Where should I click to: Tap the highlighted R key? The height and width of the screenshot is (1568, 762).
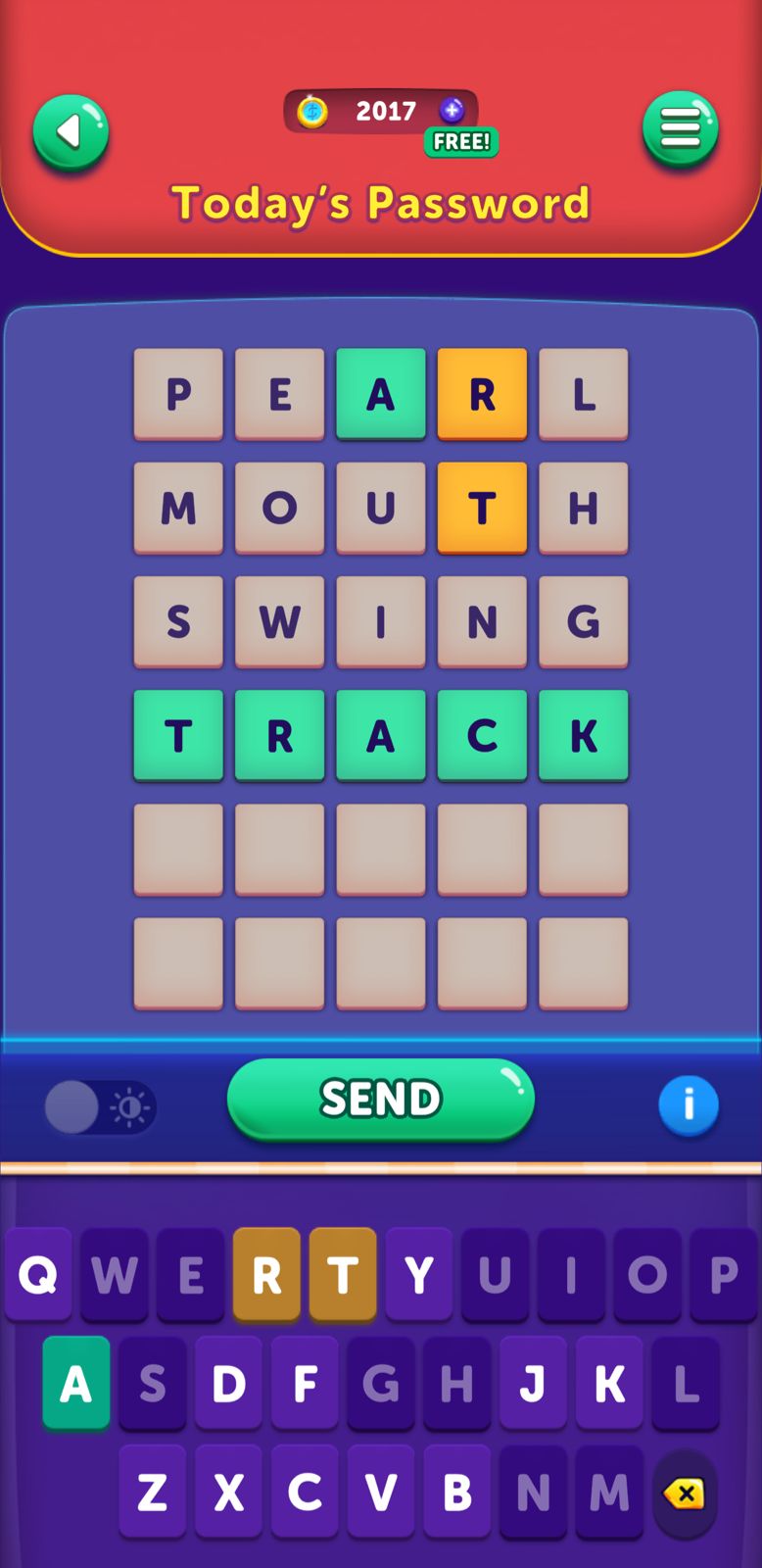click(x=266, y=1275)
